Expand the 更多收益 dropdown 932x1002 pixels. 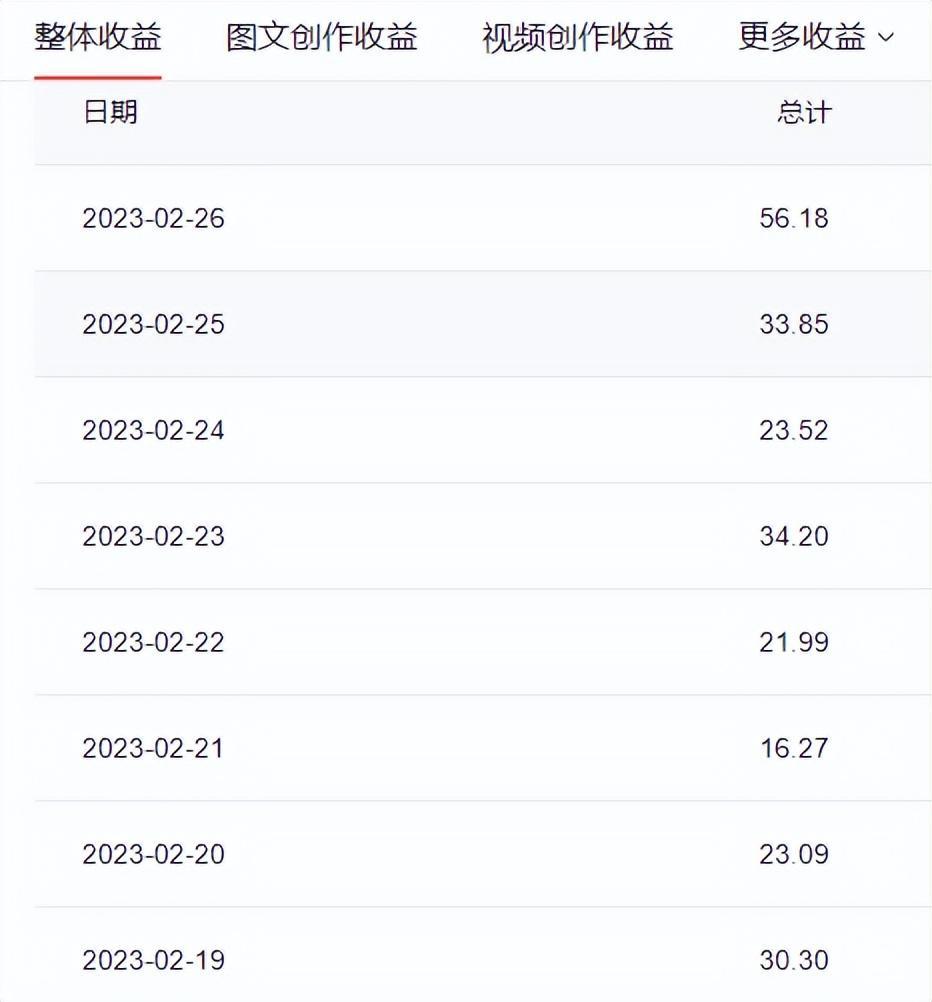[x=815, y=38]
